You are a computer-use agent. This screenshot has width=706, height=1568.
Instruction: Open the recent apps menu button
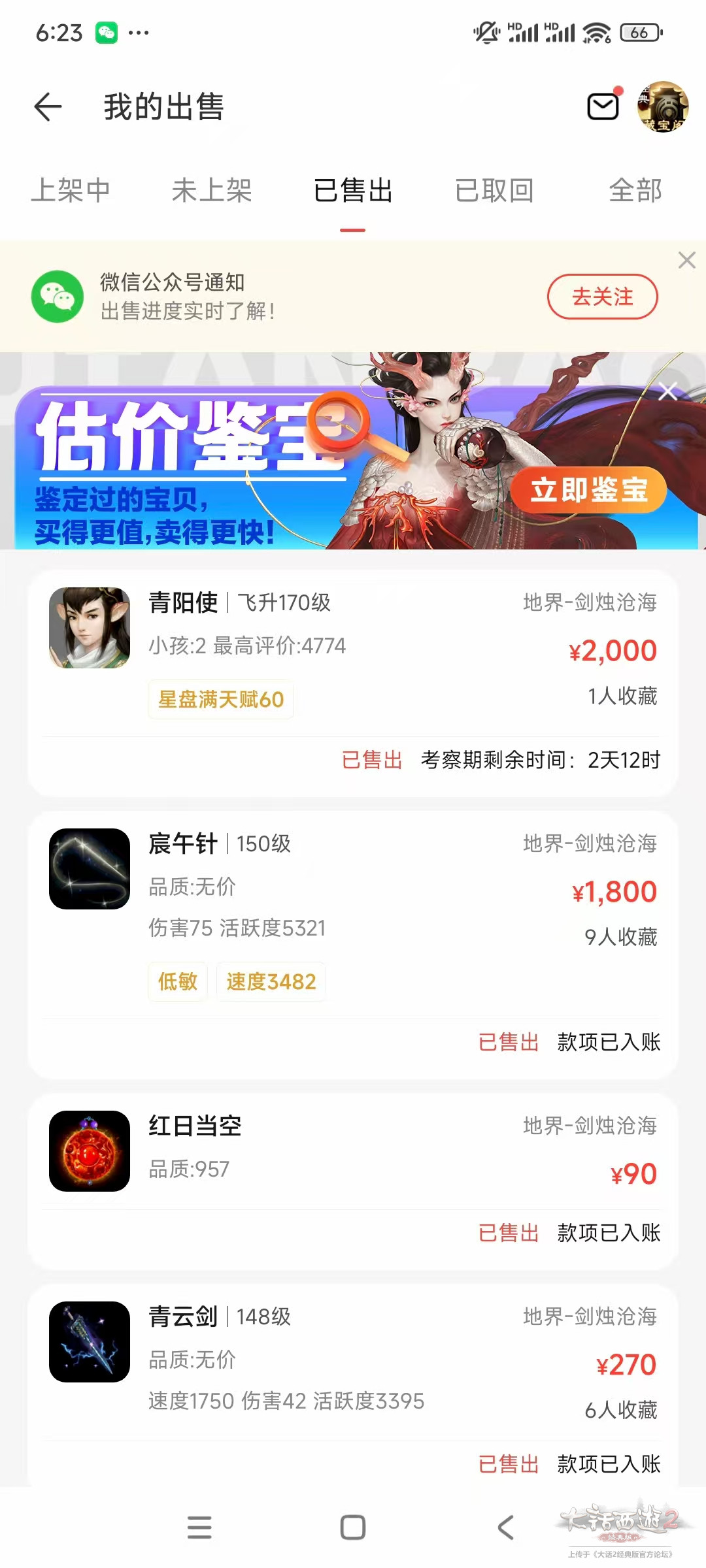[199, 1527]
